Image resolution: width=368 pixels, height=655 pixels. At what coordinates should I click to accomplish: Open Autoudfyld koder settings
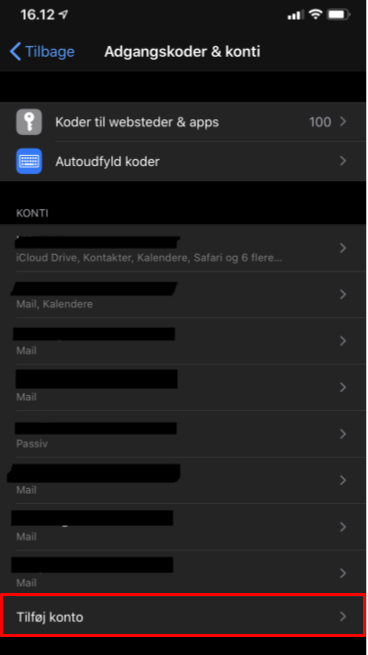pyautogui.click(x=184, y=161)
